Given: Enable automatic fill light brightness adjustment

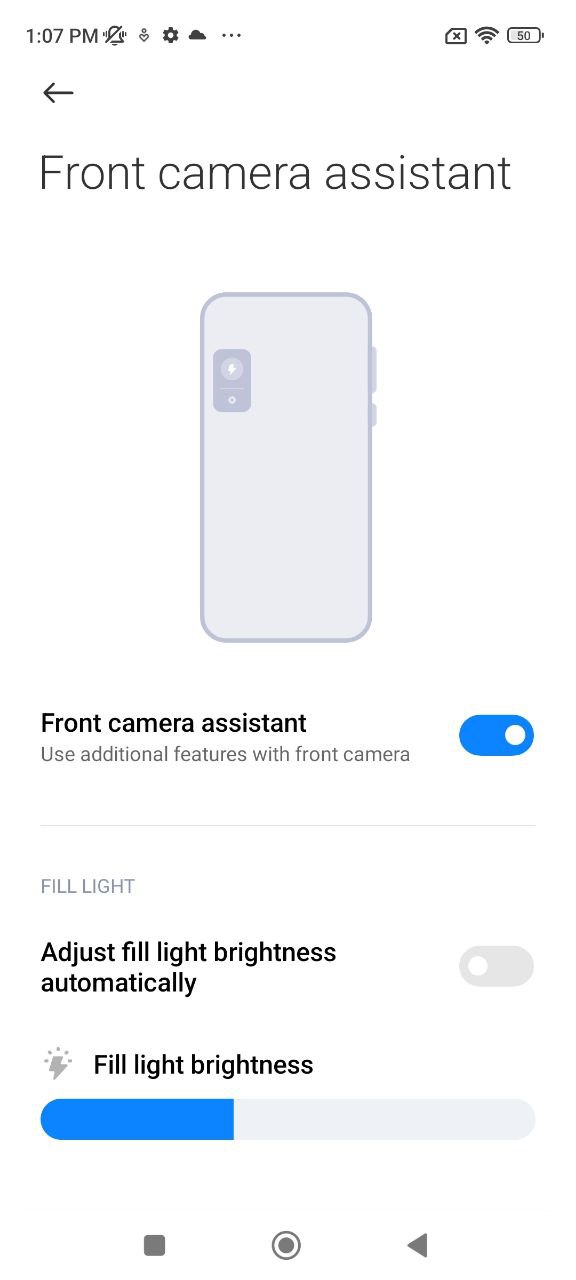Looking at the screenshot, I should tap(496, 966).
